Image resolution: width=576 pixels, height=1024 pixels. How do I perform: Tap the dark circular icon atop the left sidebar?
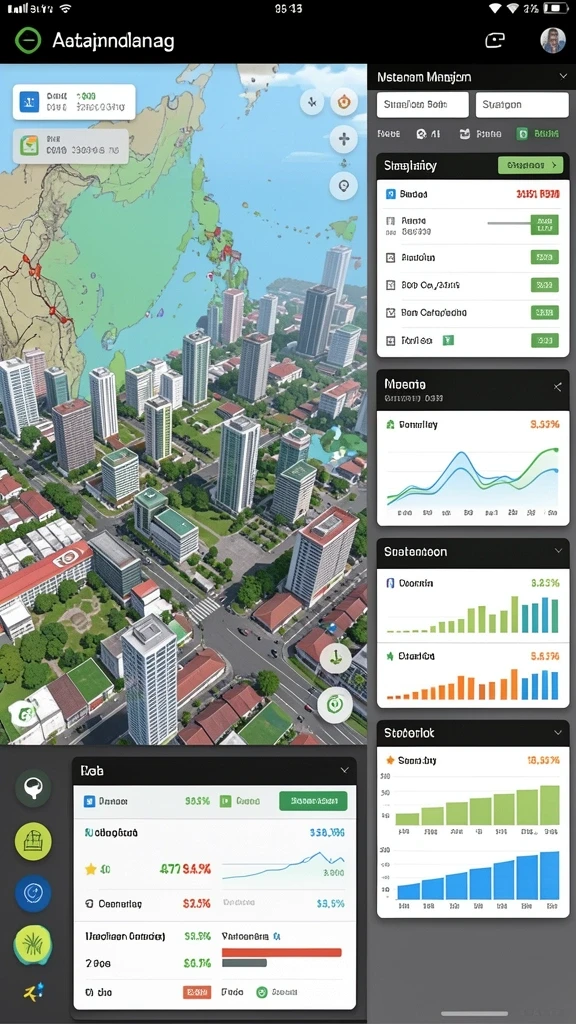point(33,788)
